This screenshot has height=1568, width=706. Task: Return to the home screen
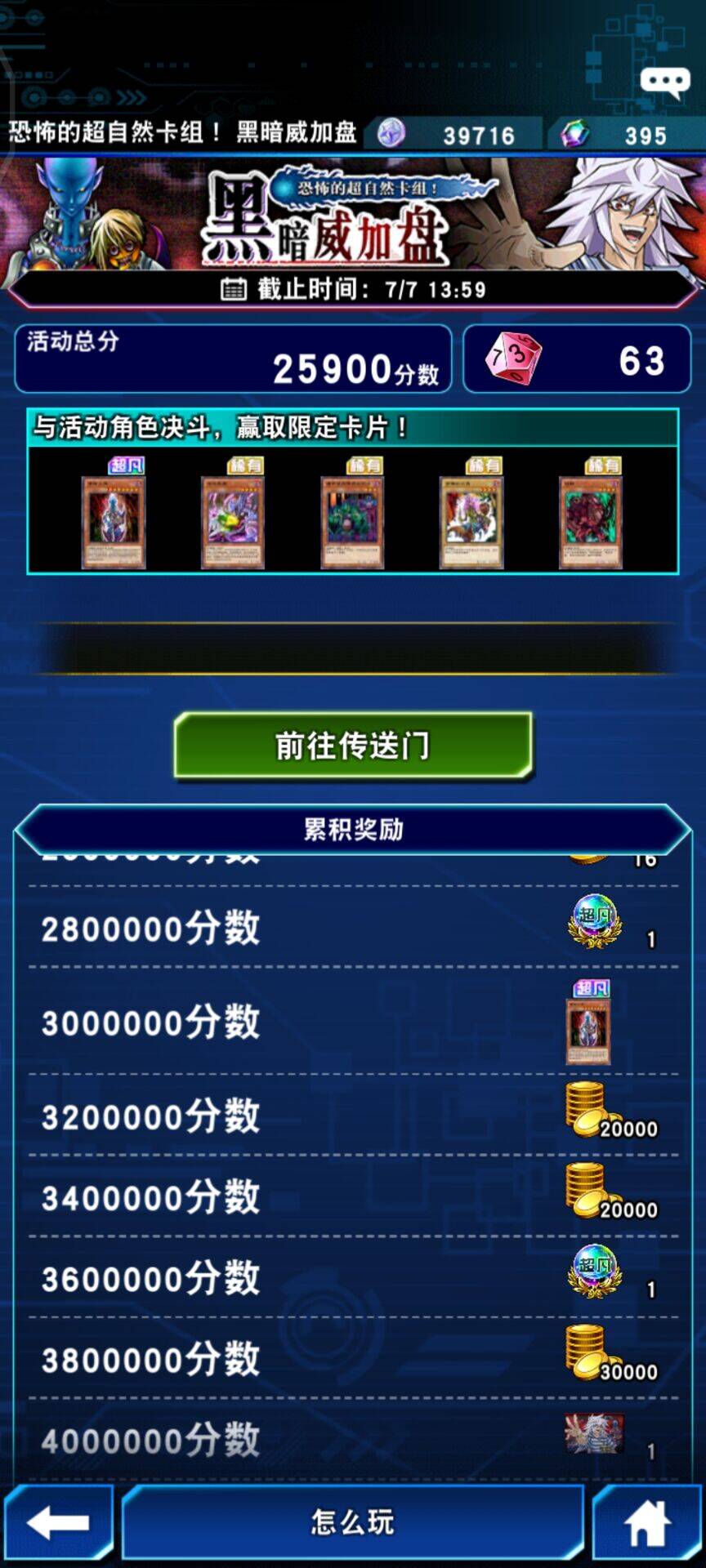point(647,1523)
